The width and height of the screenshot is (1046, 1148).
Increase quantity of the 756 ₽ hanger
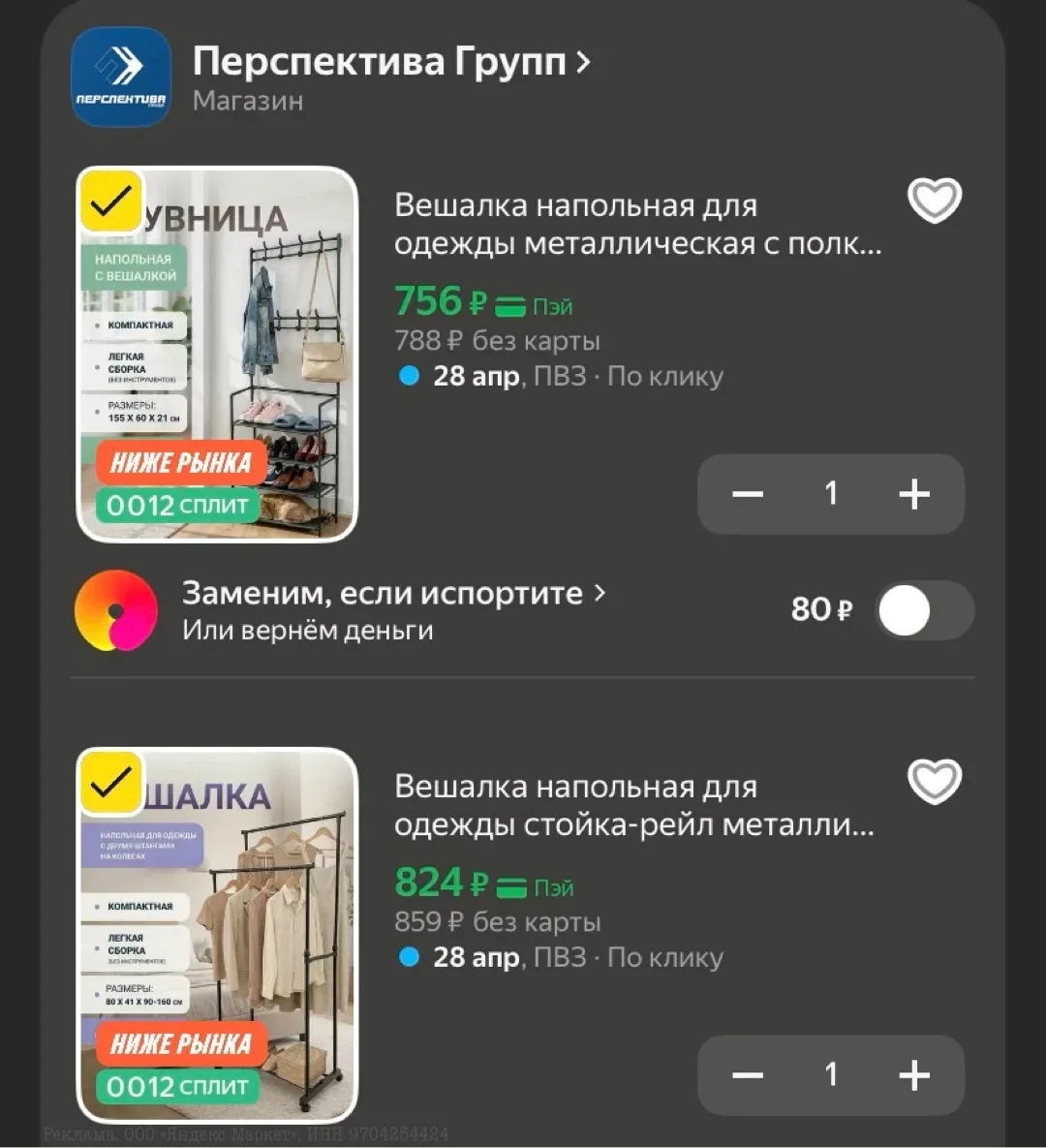coord(913,495)
